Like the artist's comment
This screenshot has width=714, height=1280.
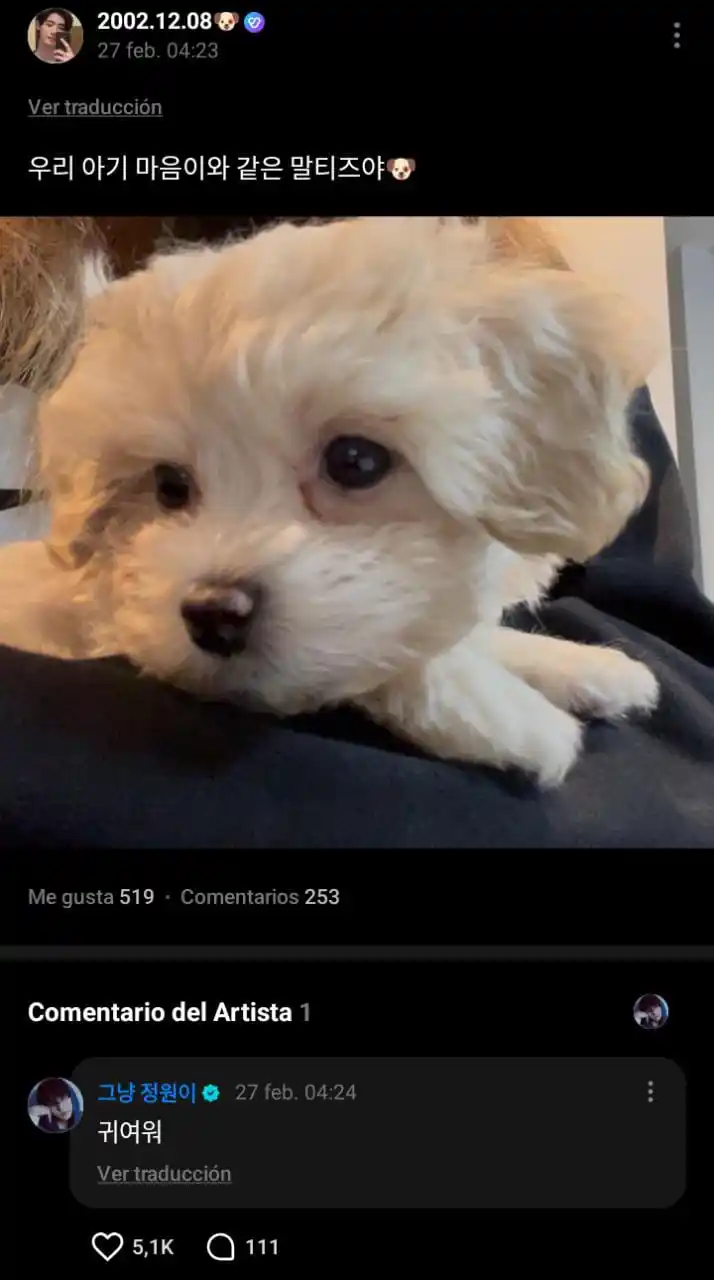click(x=107, y=1247)
